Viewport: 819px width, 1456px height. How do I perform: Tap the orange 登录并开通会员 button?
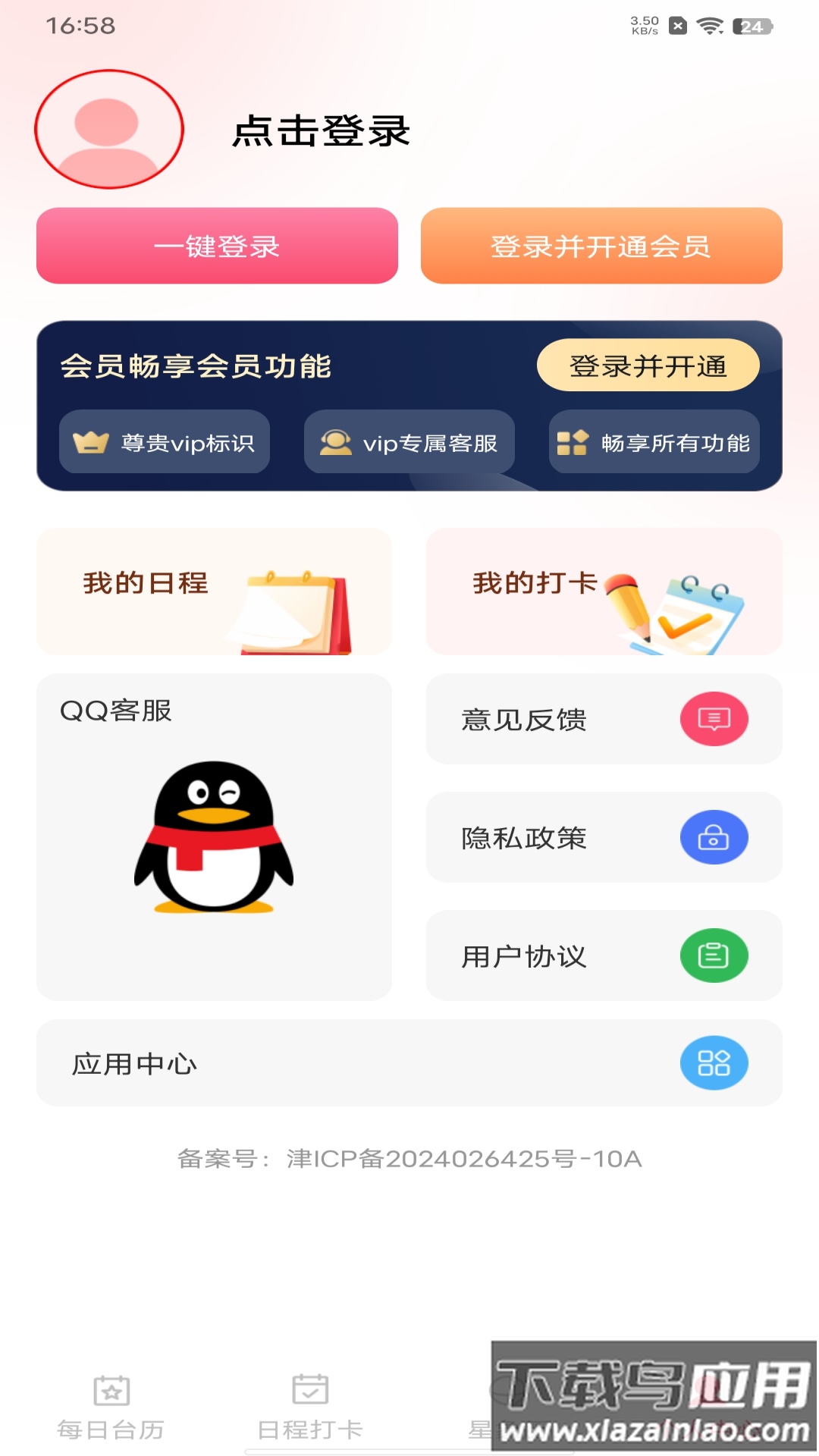coord(601,246)
